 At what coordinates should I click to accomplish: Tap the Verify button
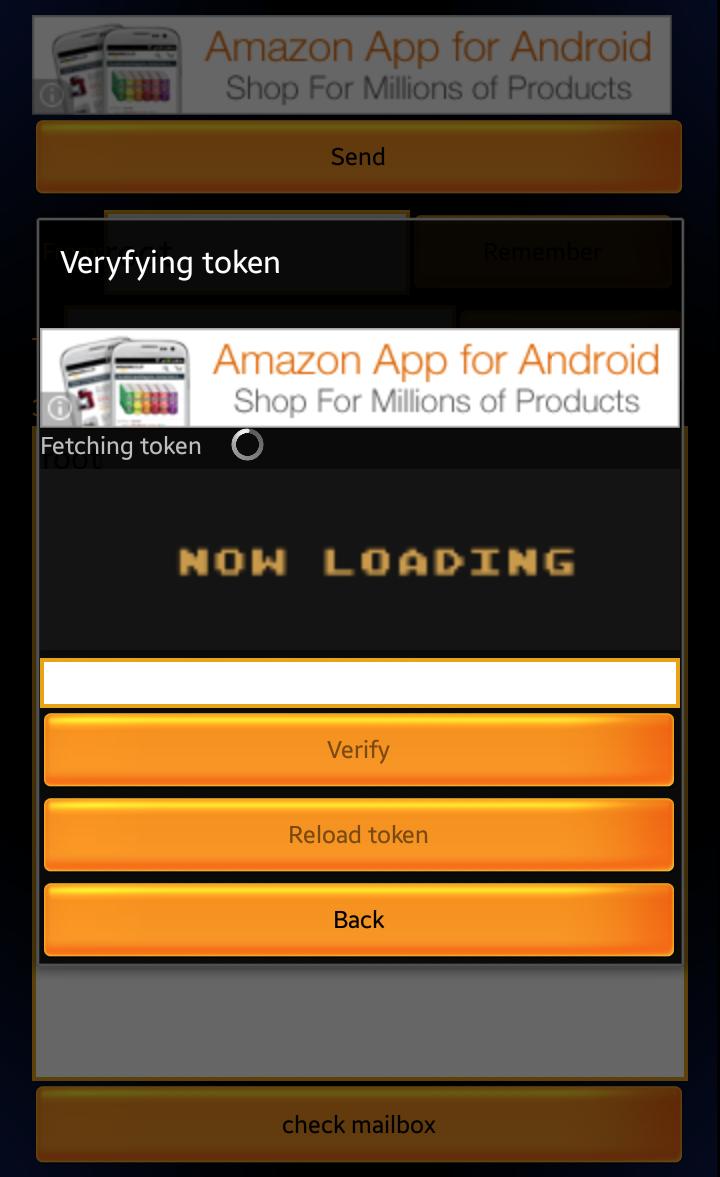(358, 749)
